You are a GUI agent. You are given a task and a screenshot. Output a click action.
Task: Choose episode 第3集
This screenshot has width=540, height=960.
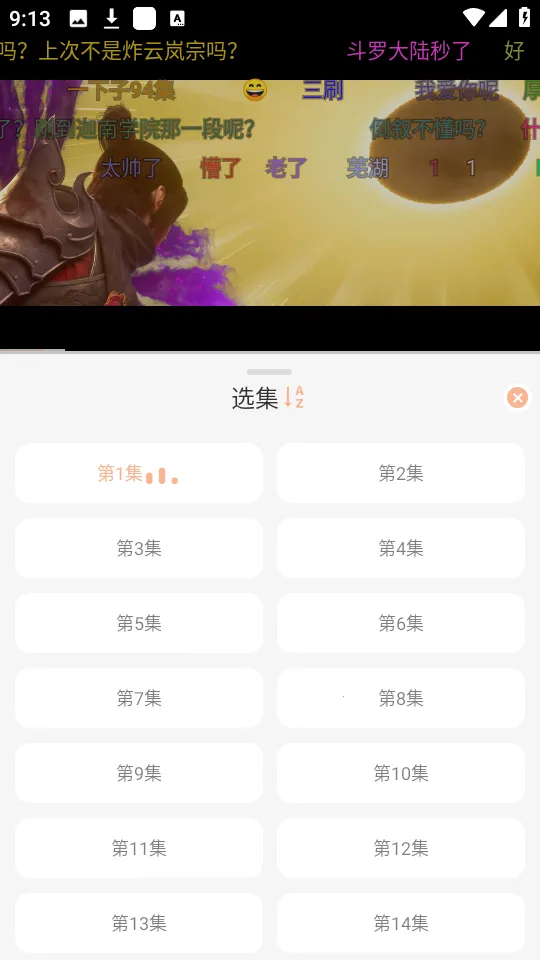pyautogui.click(x=139, y=548)
